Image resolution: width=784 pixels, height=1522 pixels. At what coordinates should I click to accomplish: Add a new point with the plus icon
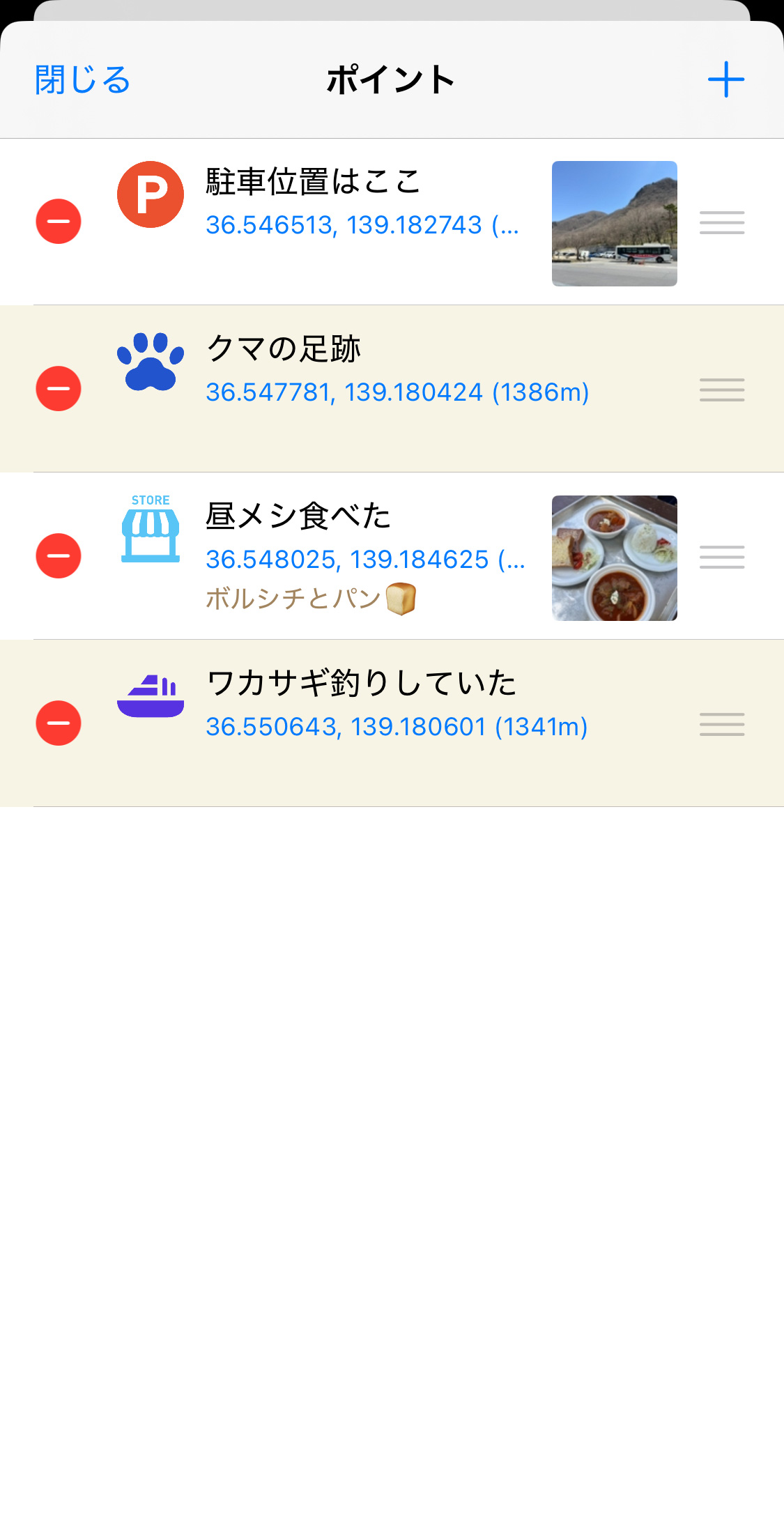(x=725, y=79)
